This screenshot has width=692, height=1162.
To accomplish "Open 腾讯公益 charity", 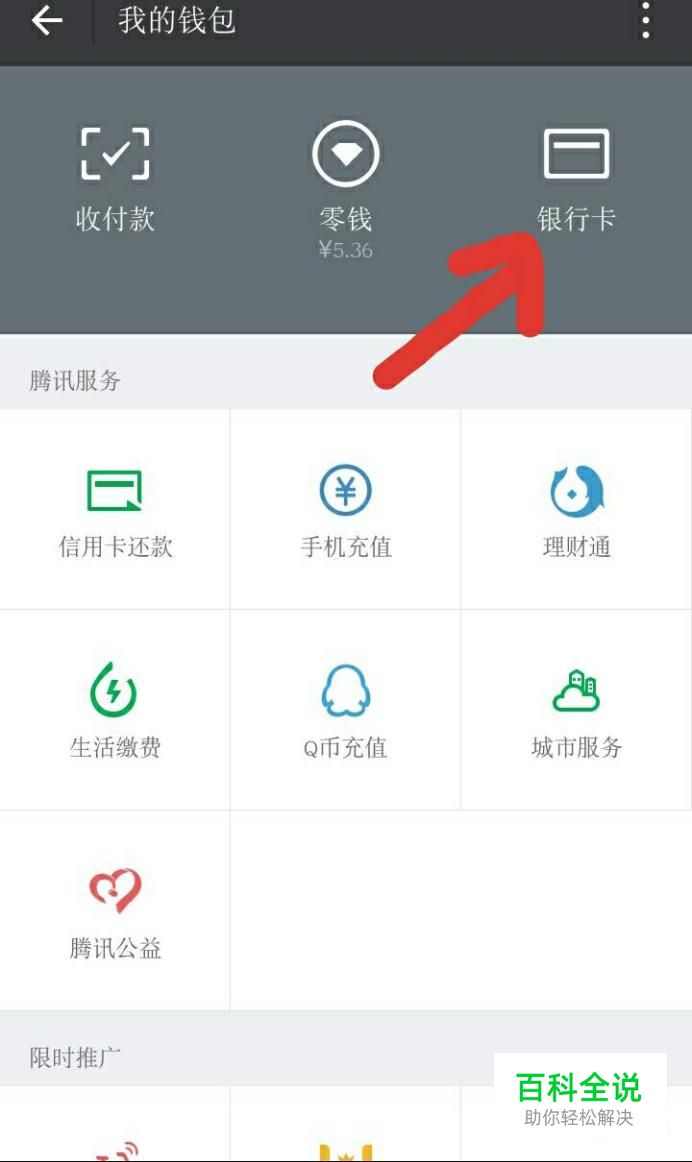I will pos(115,911).
